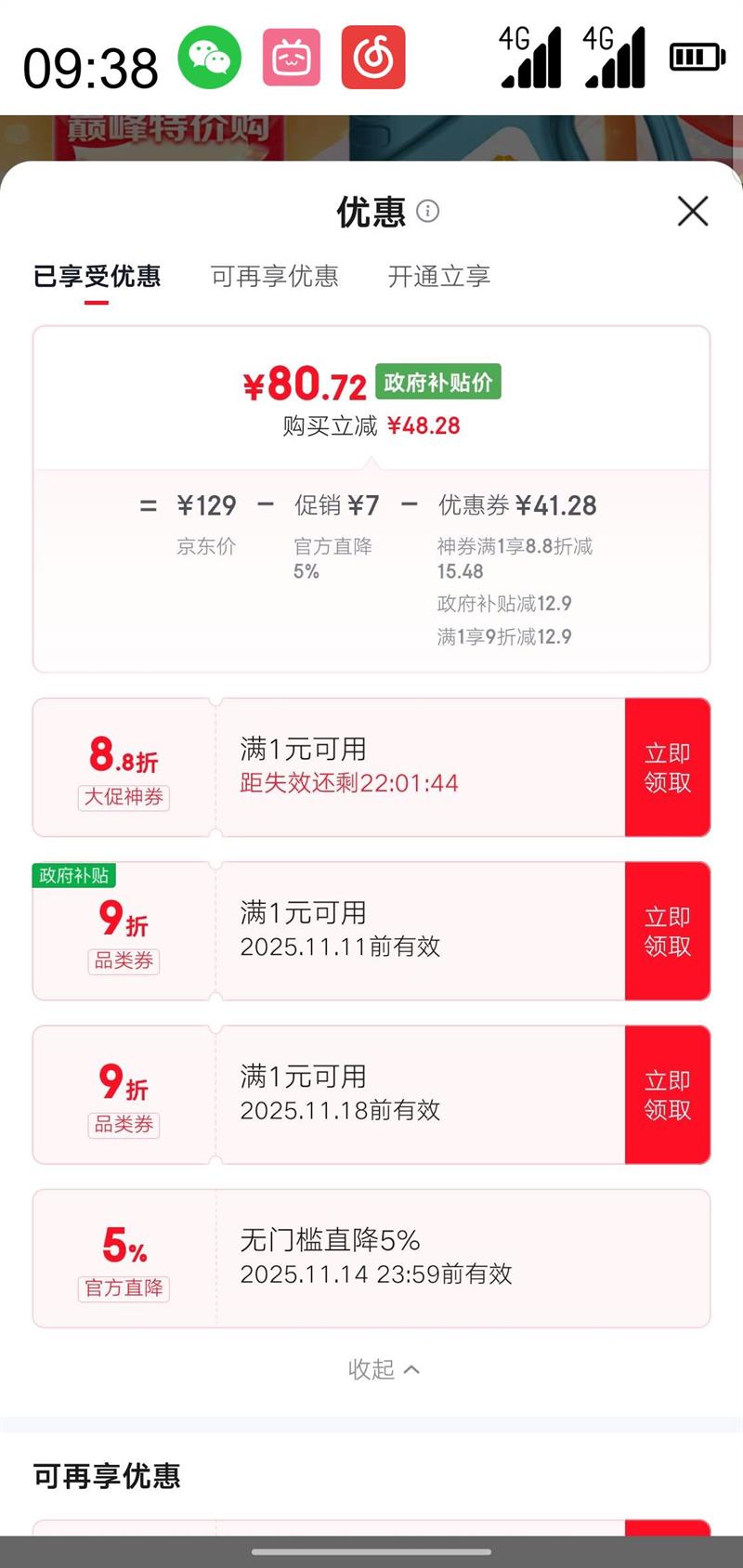
Task: Claim the 政府补贴 9折 coupon valid until 2025.11.11
Action: [668, 931]
